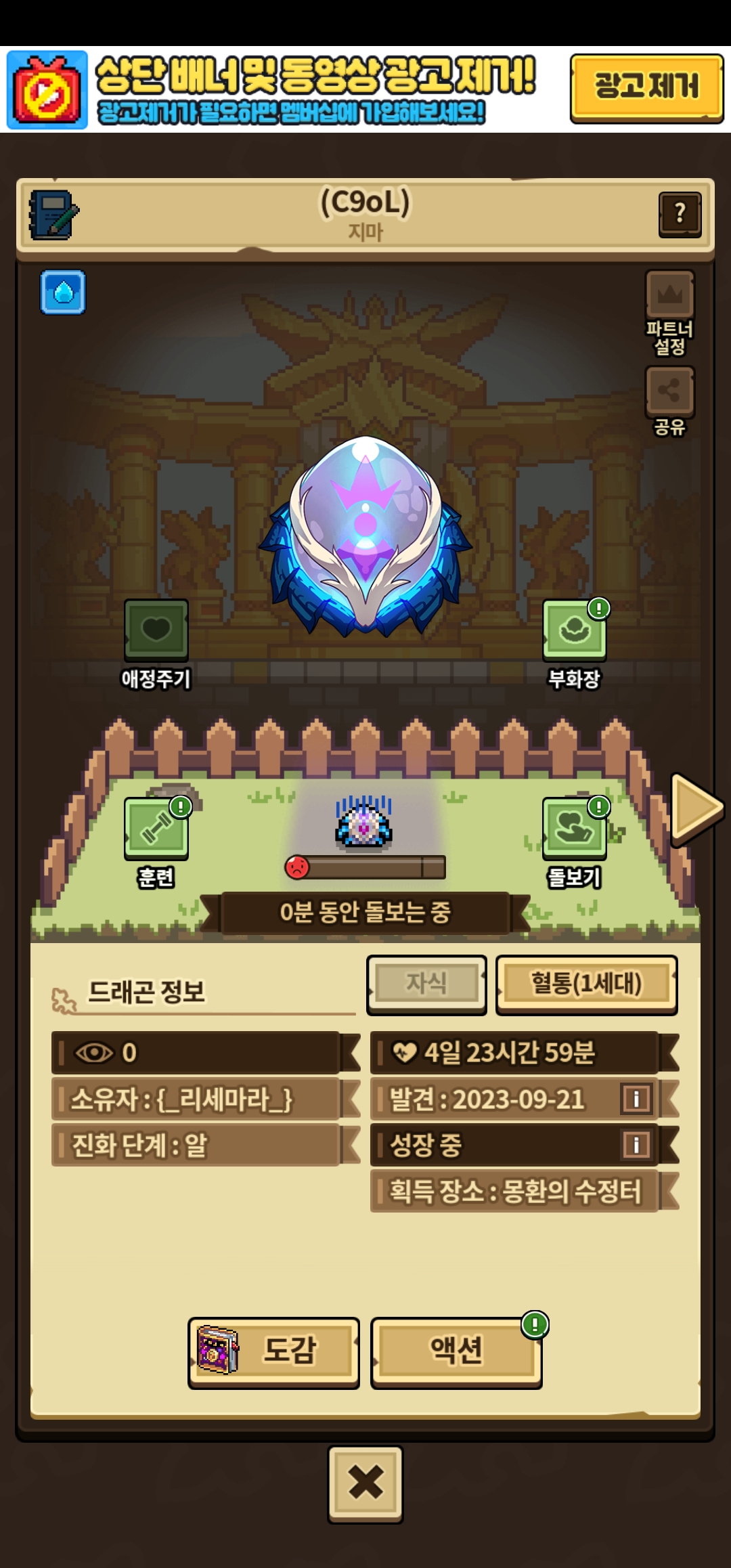Switch to the 자식 tab
The height and width of the screenshot is (1568, 731).
[426, 984]
